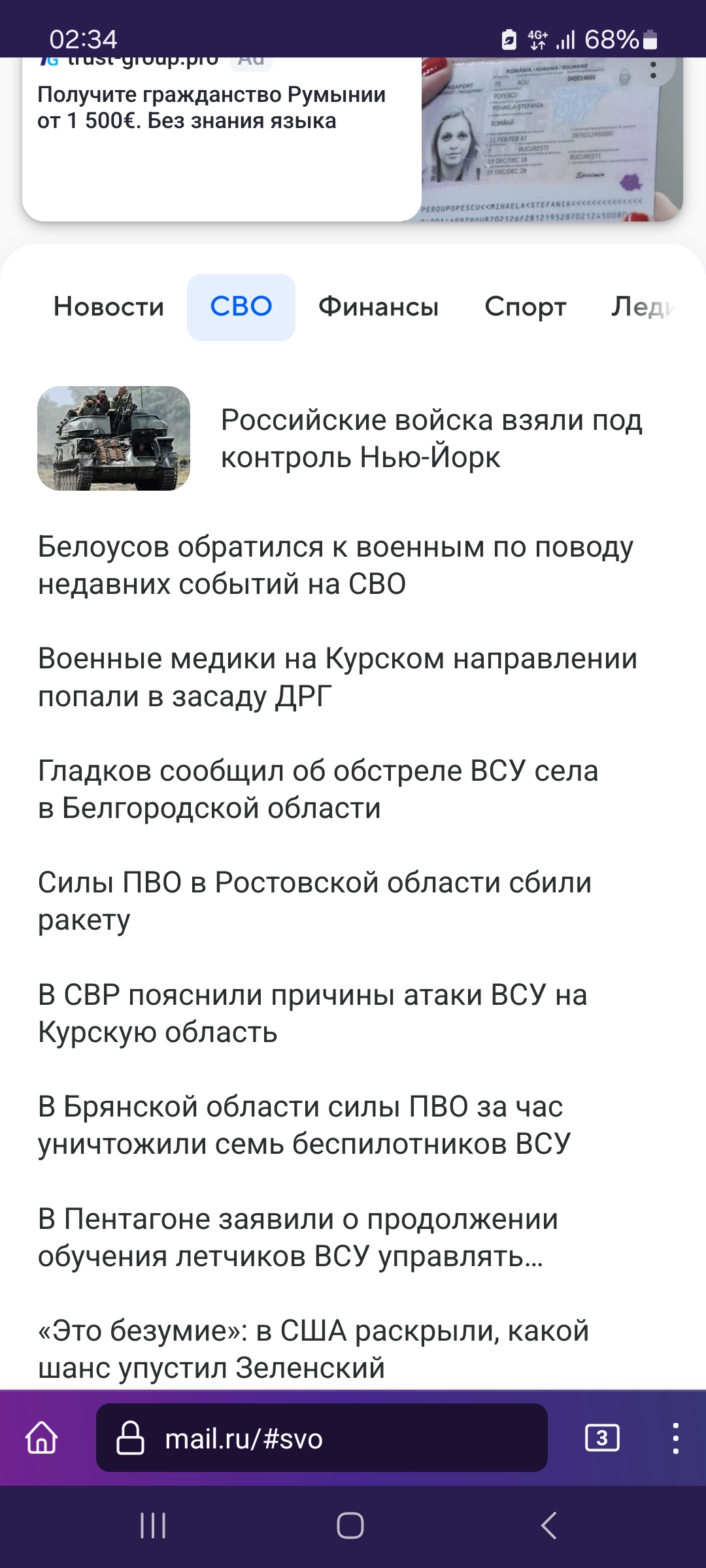
Task: Open В СВР пояснили причины атаки story
Action: [x=312, y=1013]
